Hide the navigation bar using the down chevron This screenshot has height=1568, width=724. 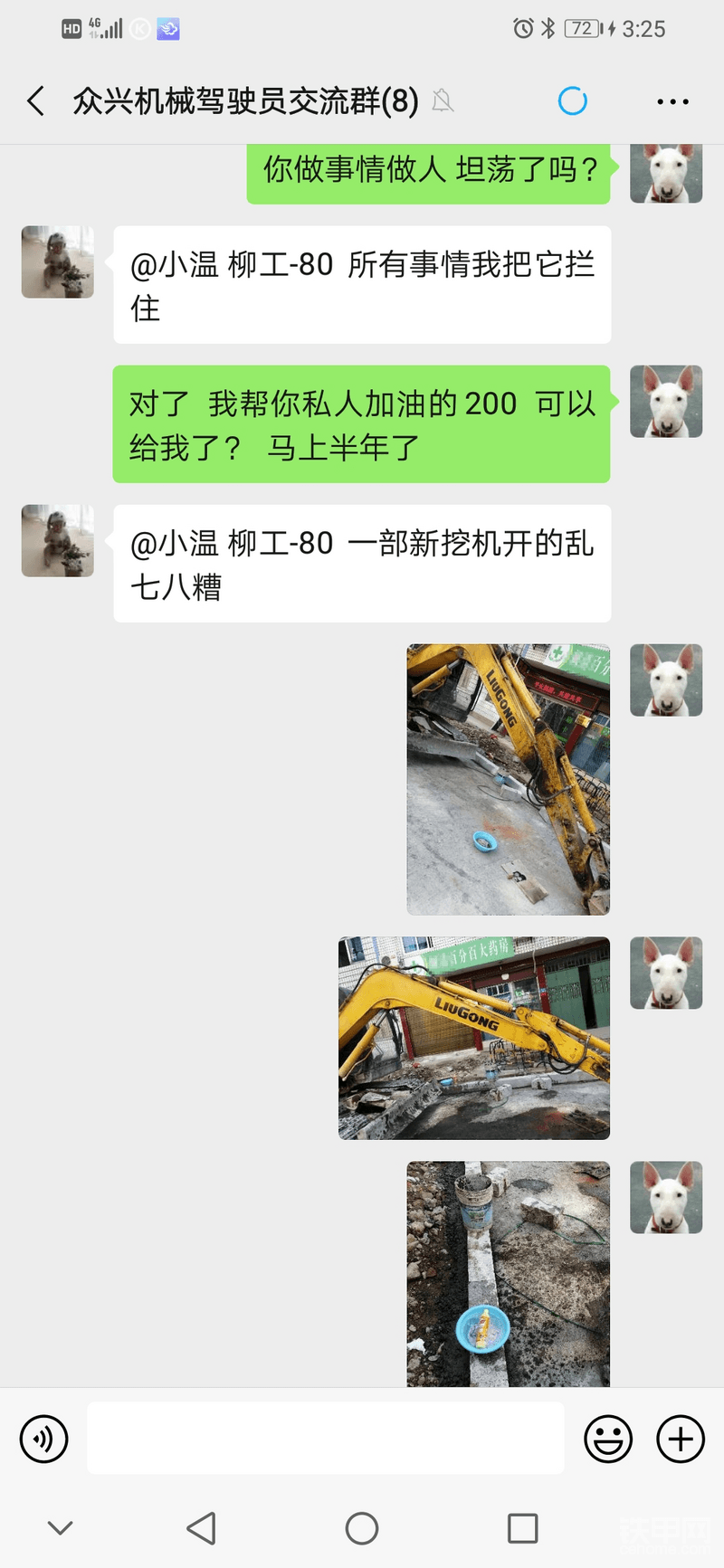[x=60, y=1528]
